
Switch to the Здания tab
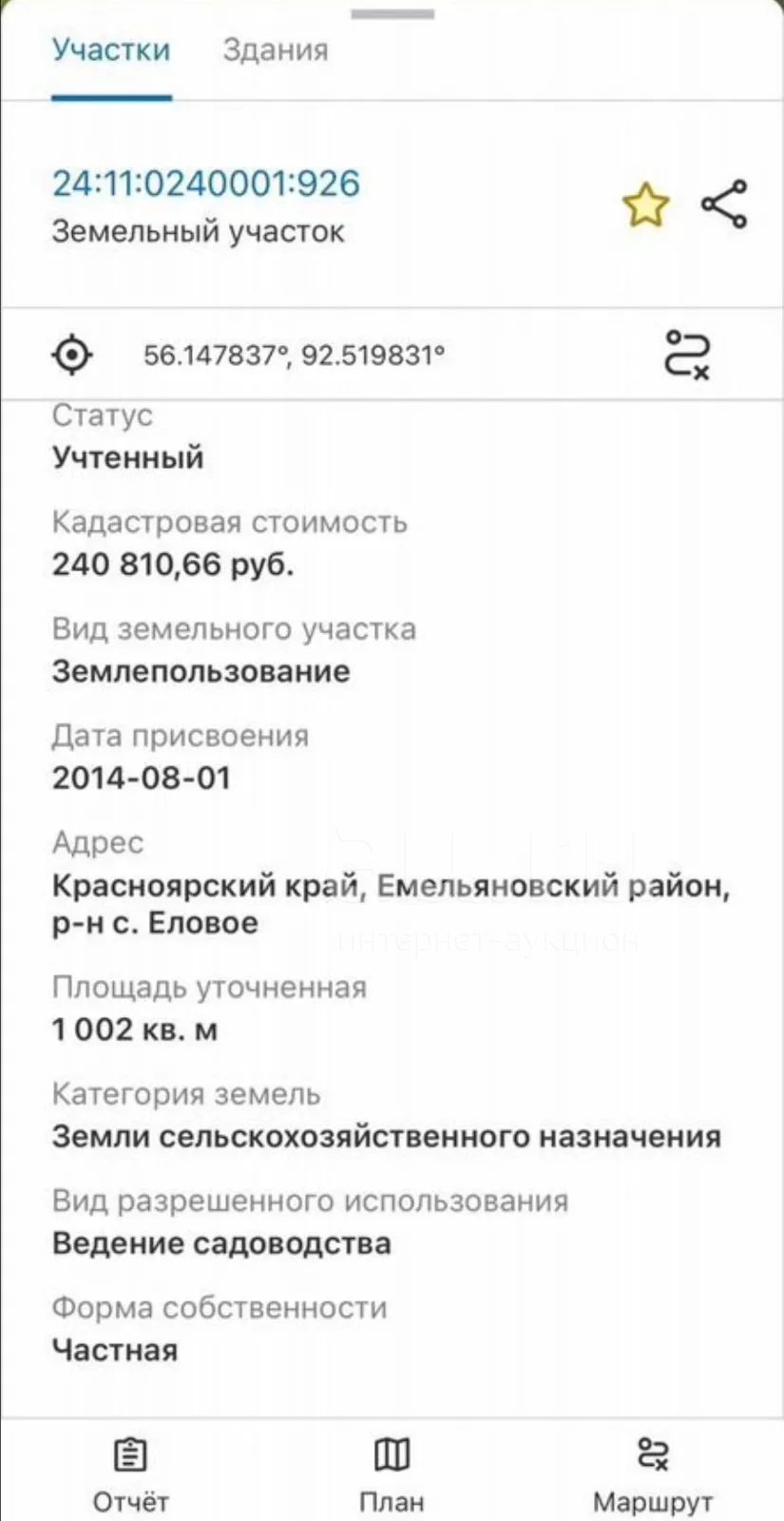[x=276, y=50]
